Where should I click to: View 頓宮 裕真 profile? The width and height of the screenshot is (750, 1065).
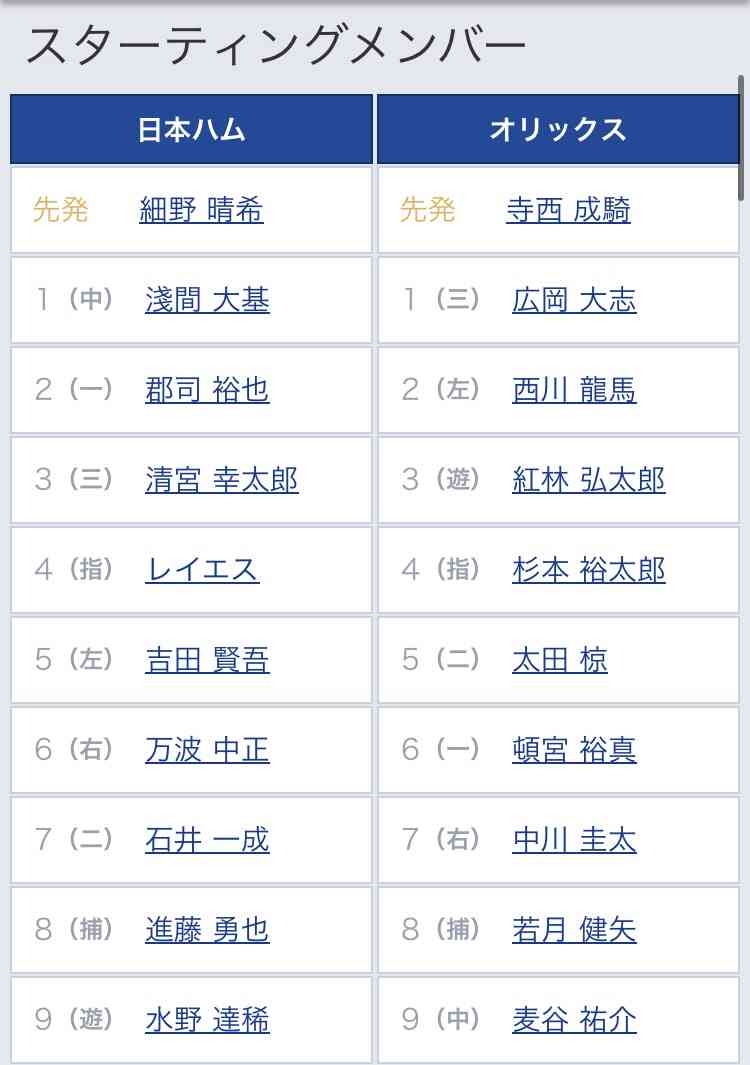(x=574, y=750)
